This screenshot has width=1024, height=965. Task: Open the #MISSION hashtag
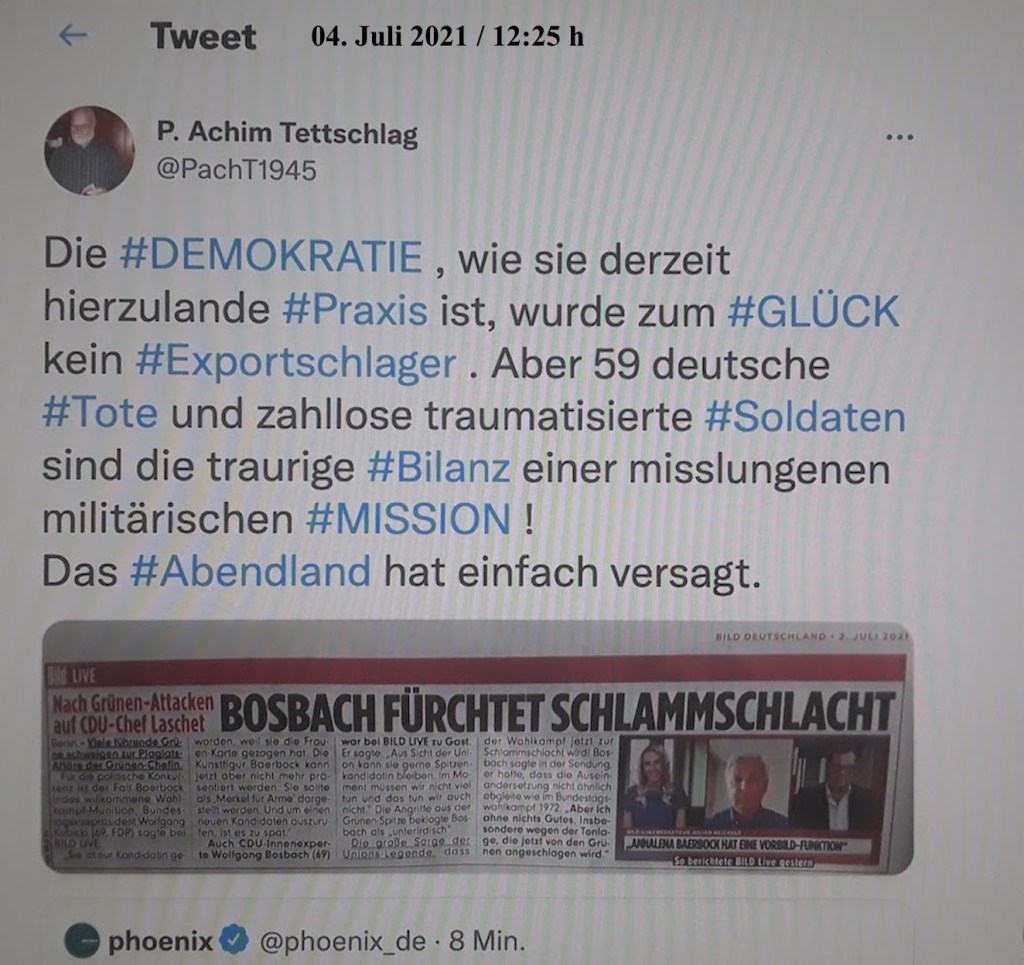pos(407,519)
